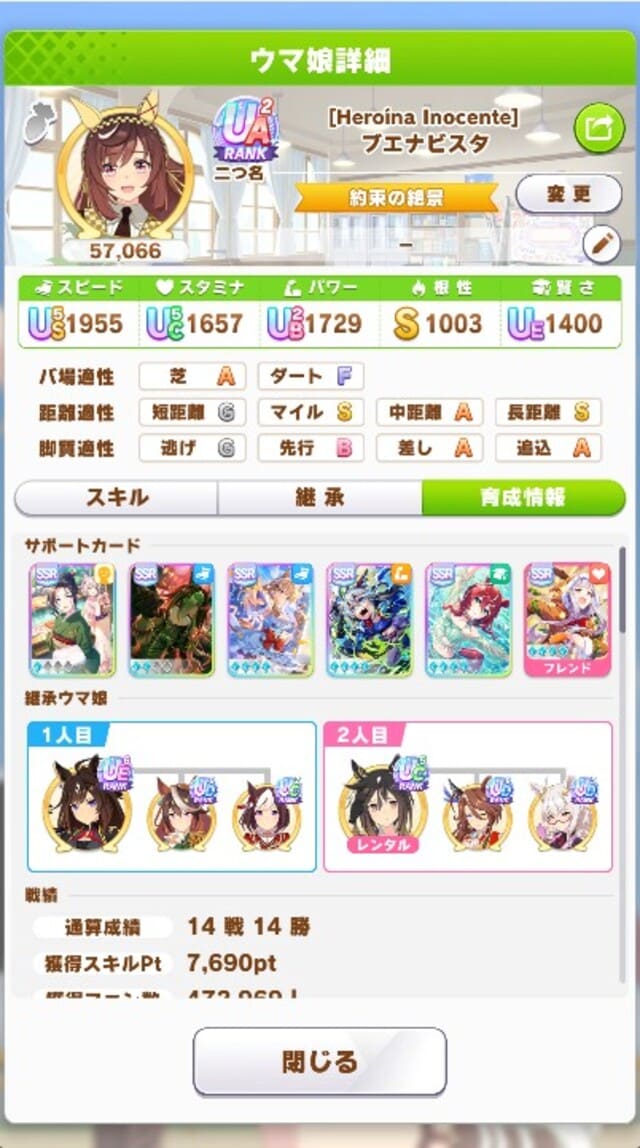Switch to the 継承 tab
Image resolution: width=640 pixels, height=1148 pixels.
pyautogui.click(x=320, y=498)
